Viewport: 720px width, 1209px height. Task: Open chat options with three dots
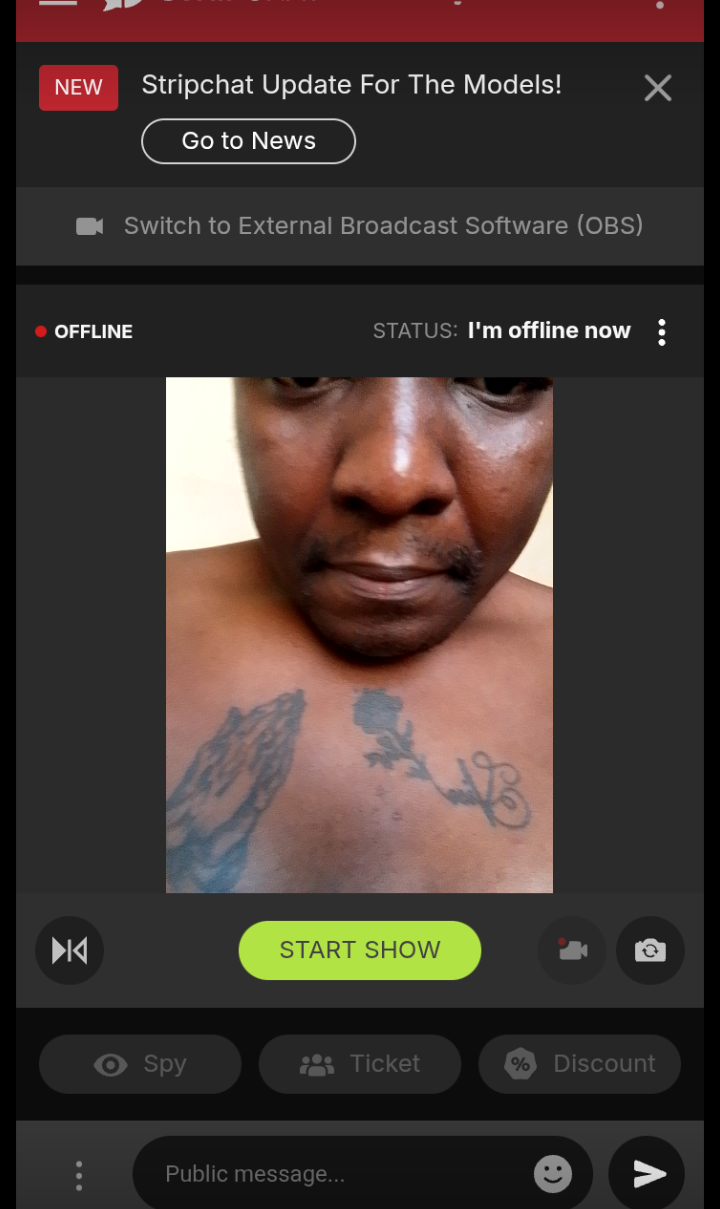[79, 1175]
